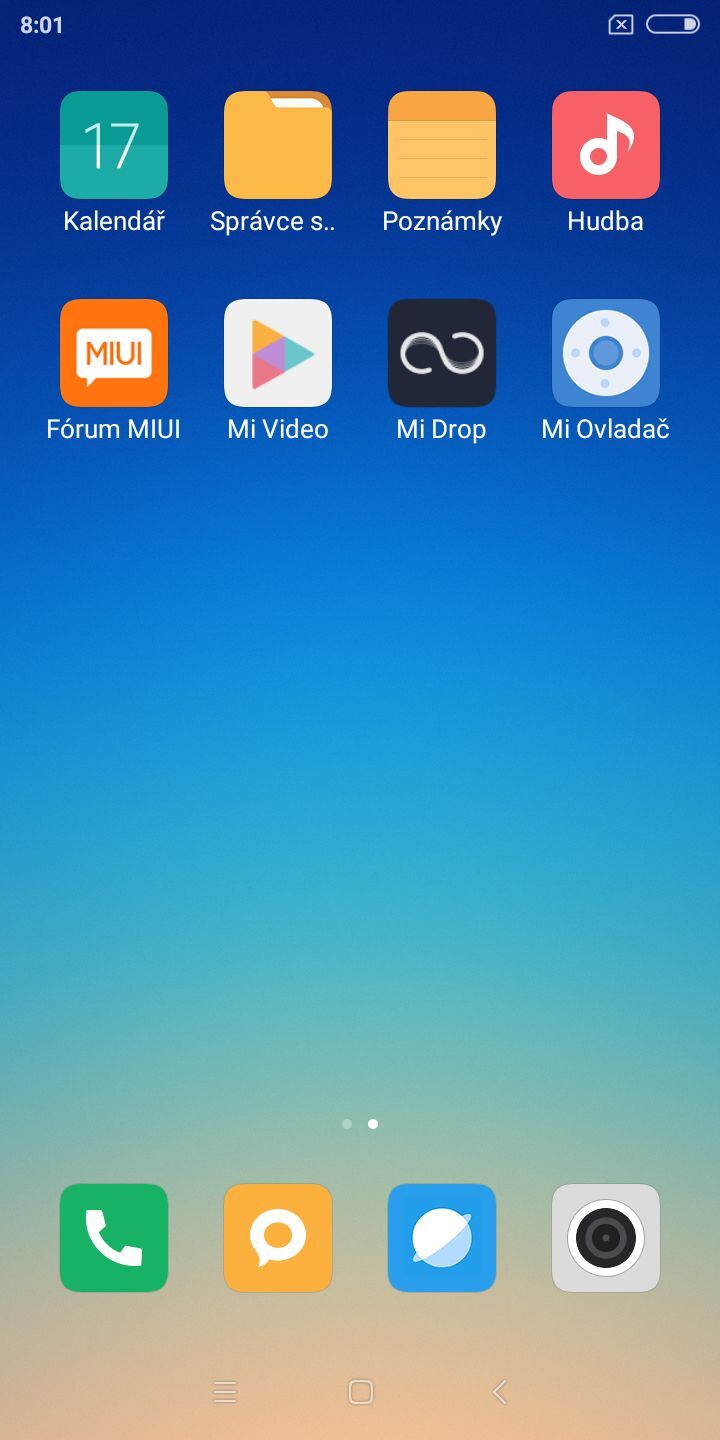This screenshot has height=1440, width=720.
Task: Tap the back navigation arrow
Action: (497, 1391)
